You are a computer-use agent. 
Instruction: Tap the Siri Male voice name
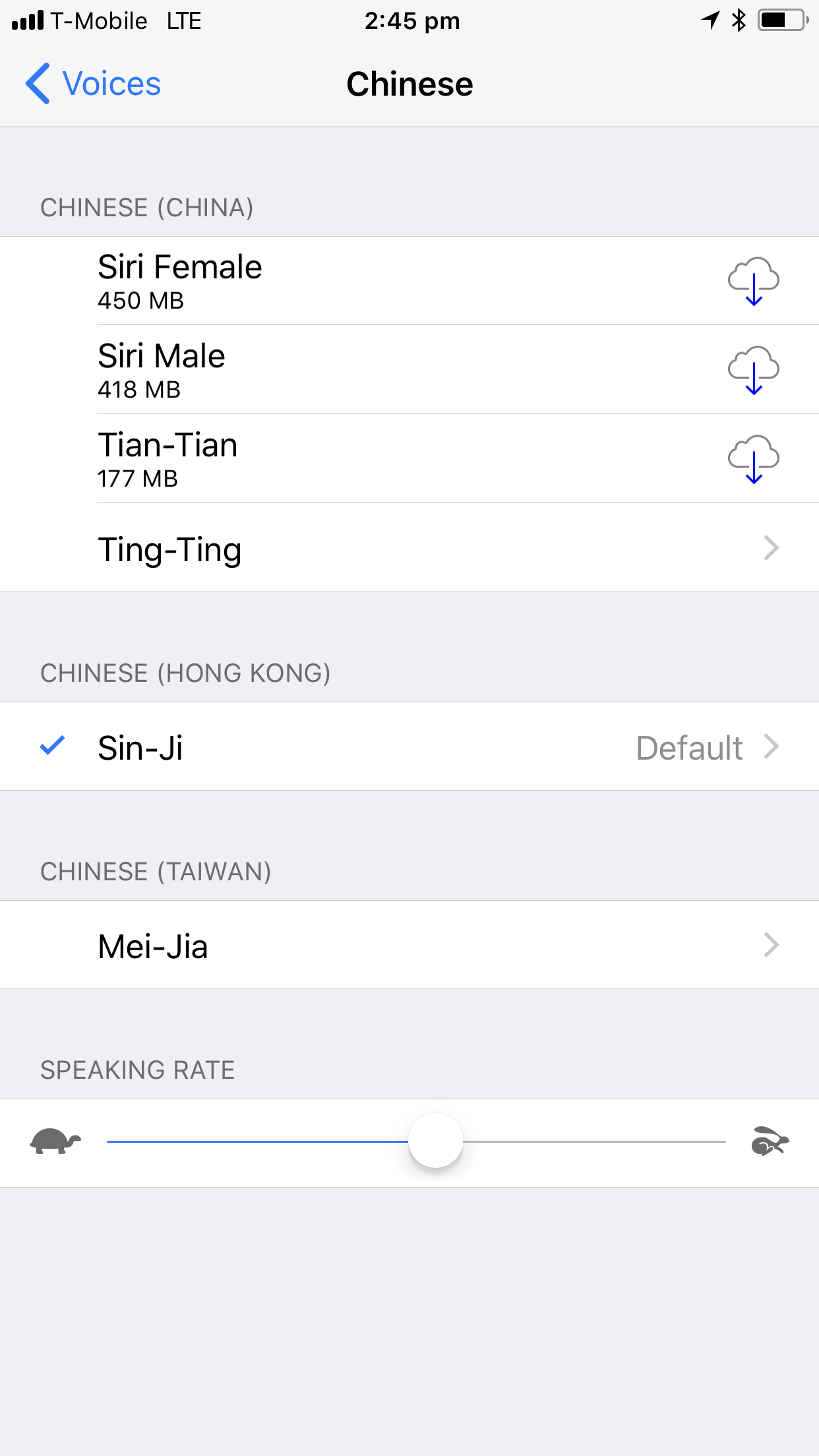pos(161,355)
